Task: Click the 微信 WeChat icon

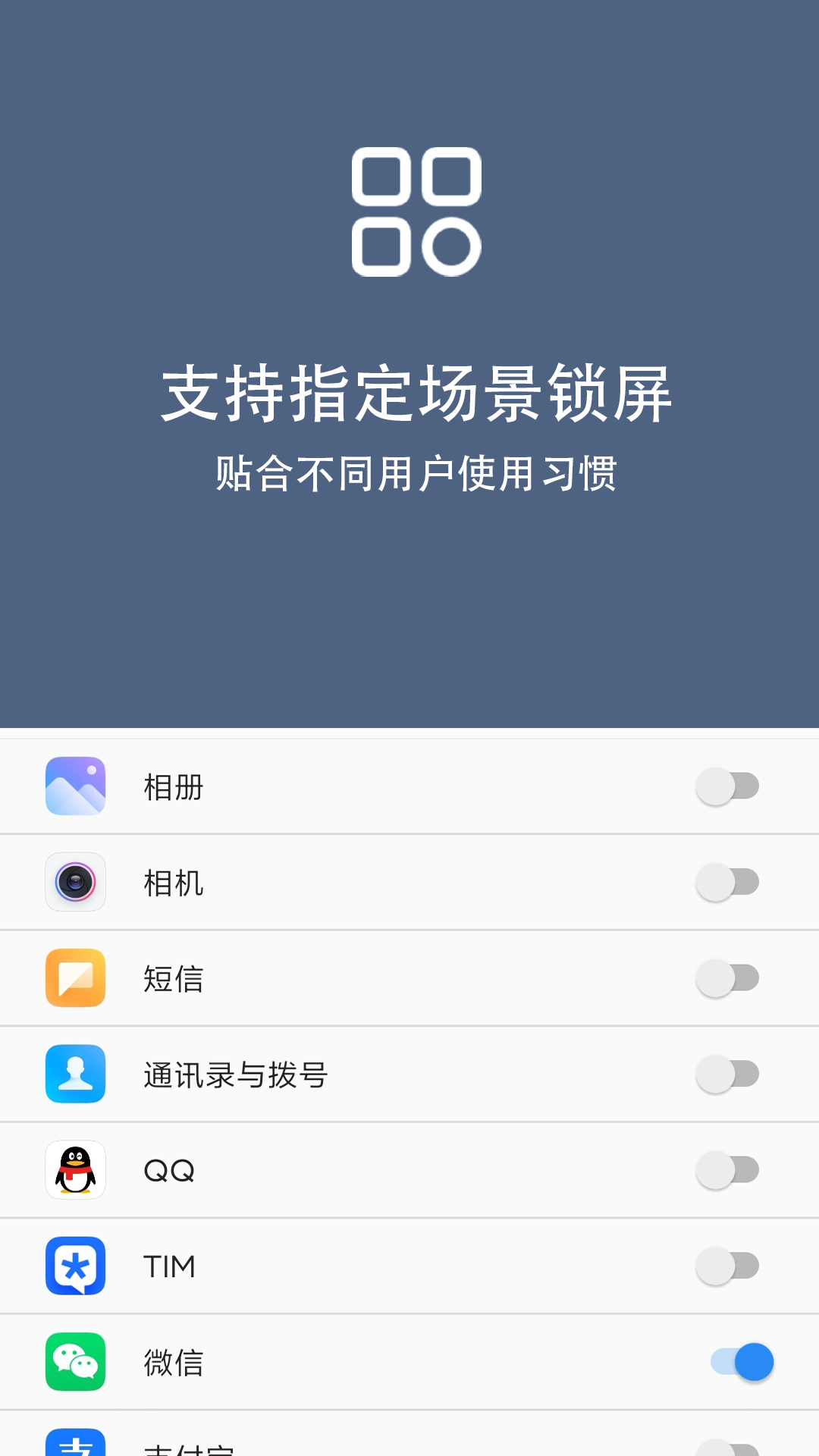Action: (74, 1362)
